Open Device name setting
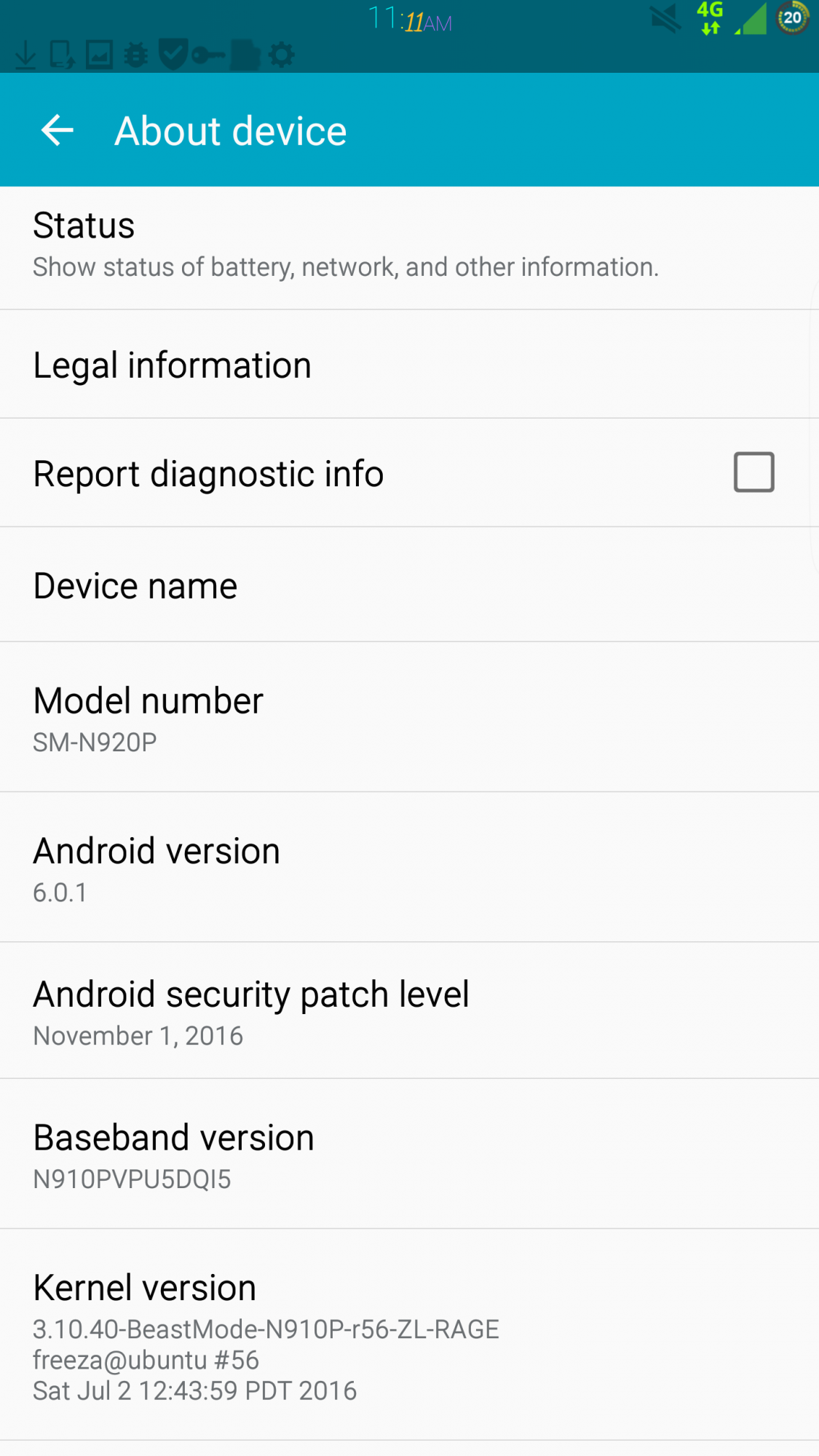Image resolution: width=819 pixels, height=1456 pixels. coord(409,585)
